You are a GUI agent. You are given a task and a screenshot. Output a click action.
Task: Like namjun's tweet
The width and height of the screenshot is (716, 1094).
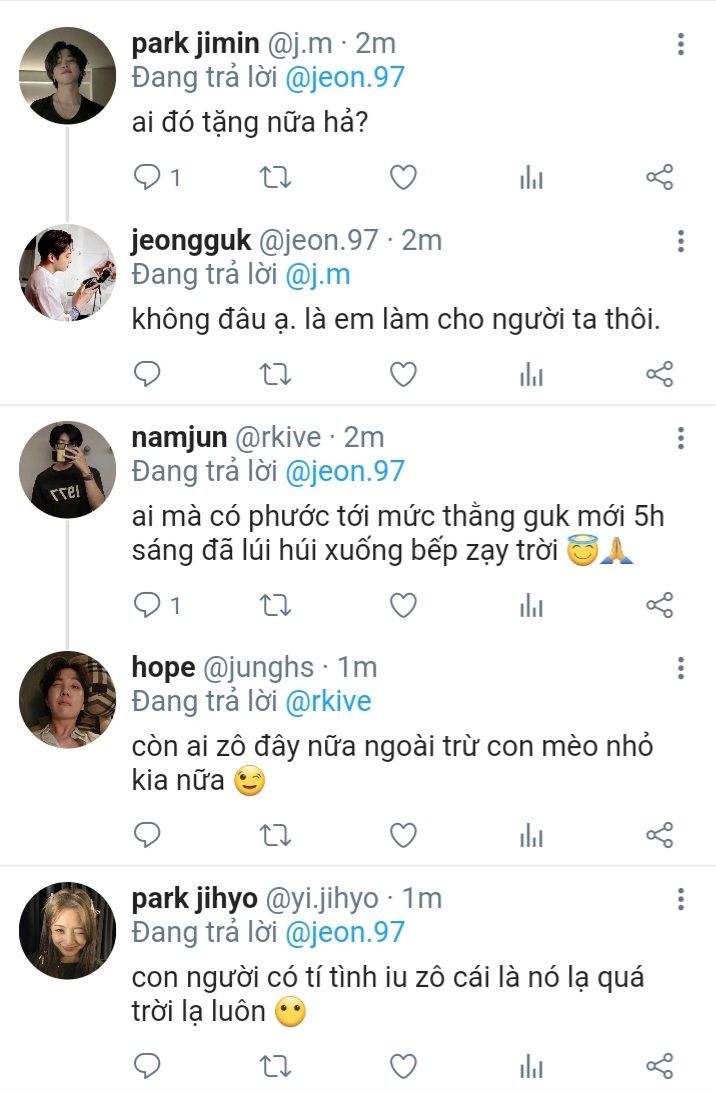pyautogui.click(x=402, y=605)
